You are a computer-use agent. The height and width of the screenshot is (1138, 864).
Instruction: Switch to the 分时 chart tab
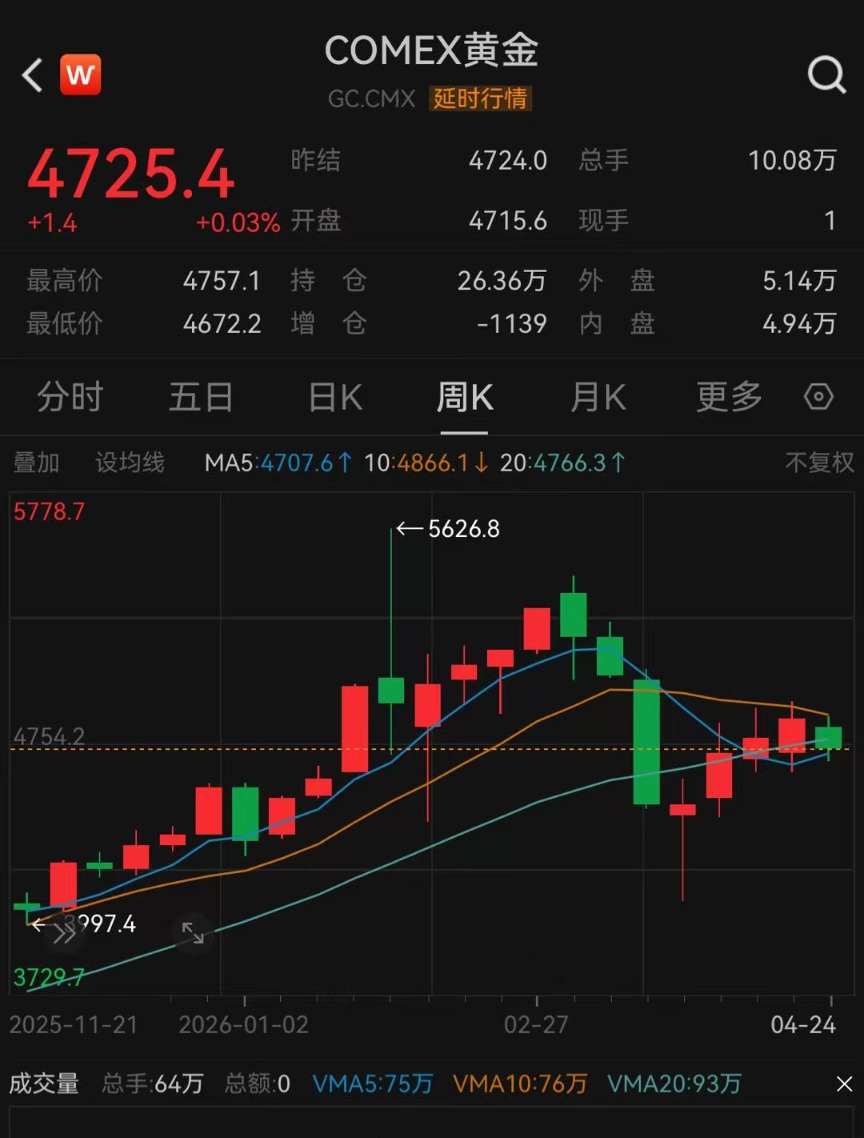(x=70, y=398)
